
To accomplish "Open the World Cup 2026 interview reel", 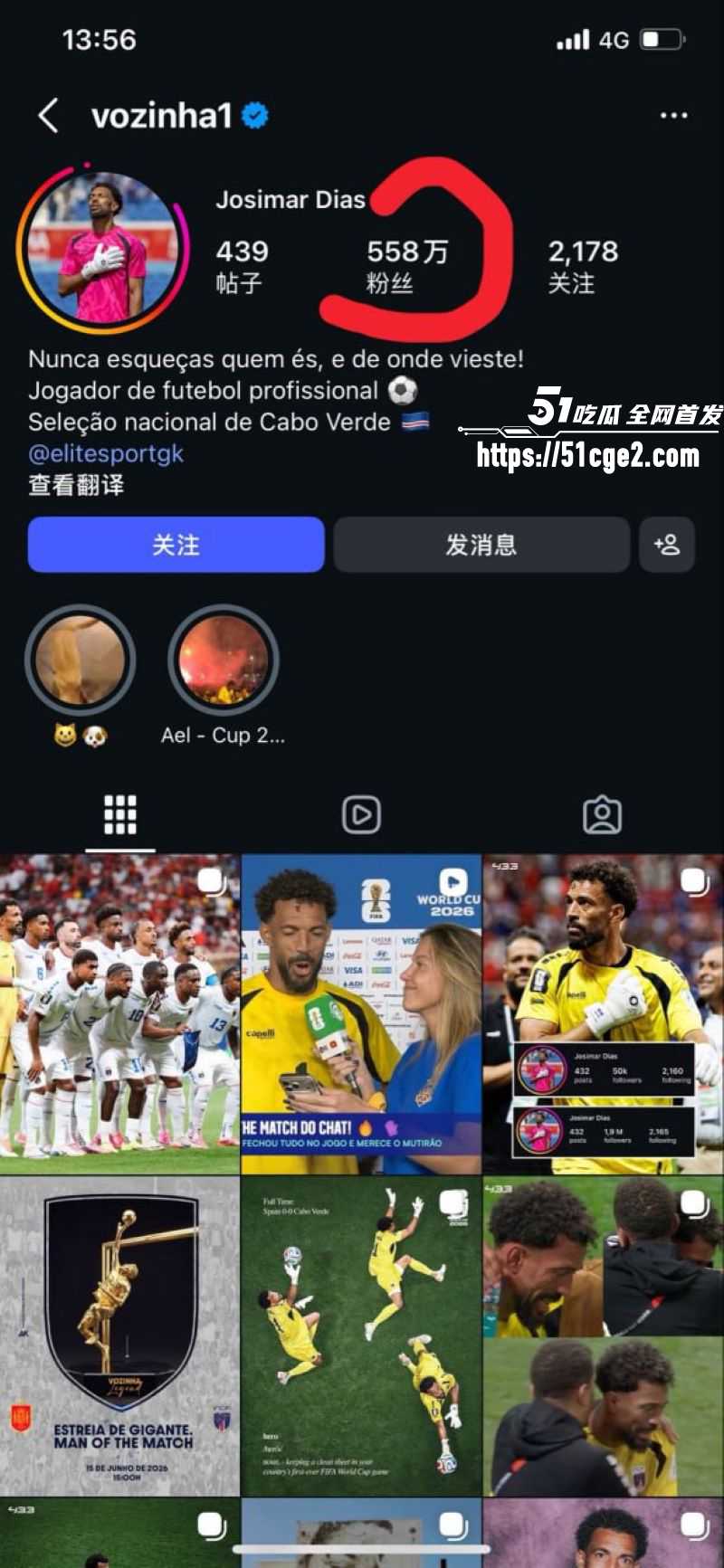I will coord(361,1014).
